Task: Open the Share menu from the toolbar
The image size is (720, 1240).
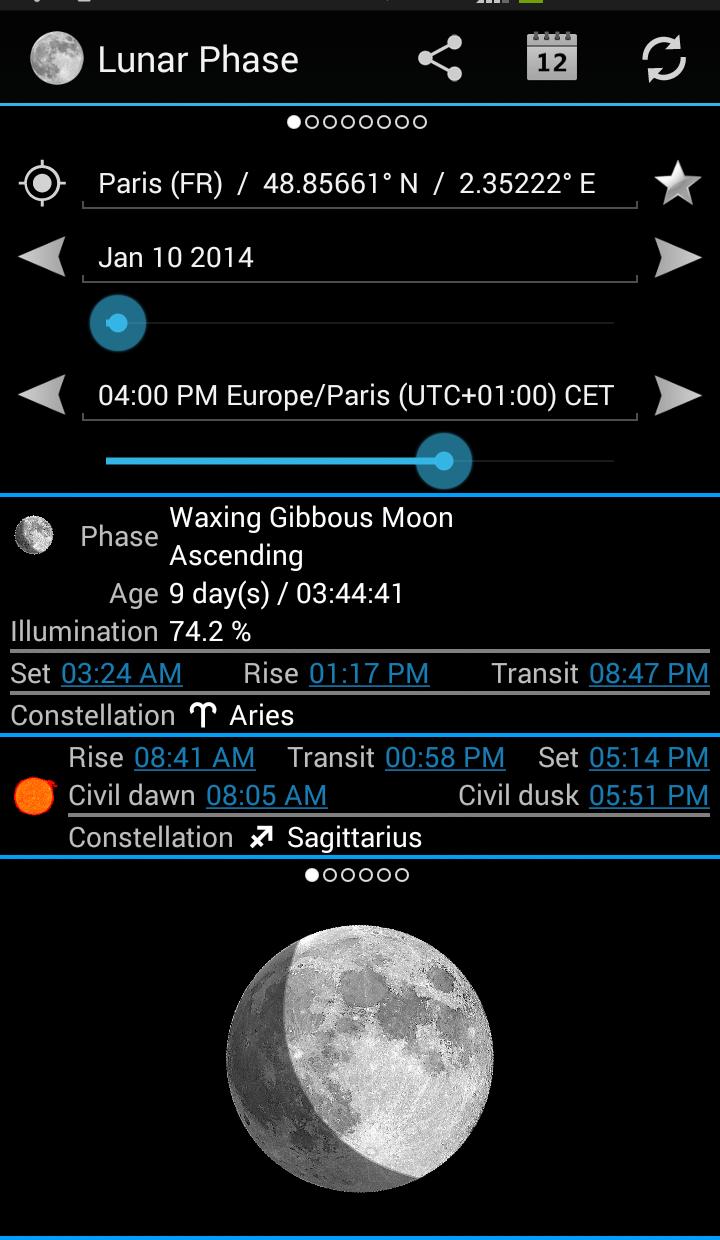Action: (x=441, y=58)
